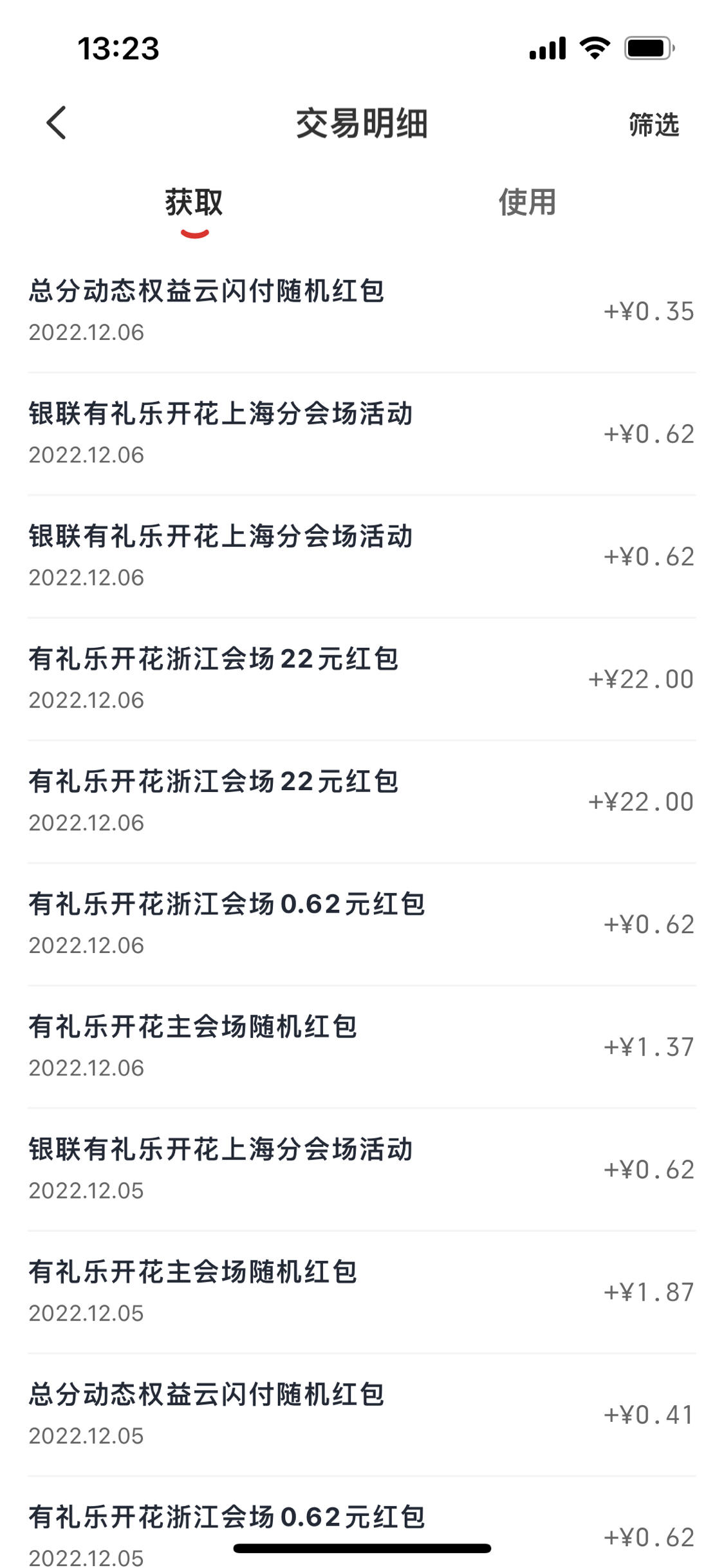Go back using the top-left arrow
Screen dimensions: 724x1568
[57, 123]
